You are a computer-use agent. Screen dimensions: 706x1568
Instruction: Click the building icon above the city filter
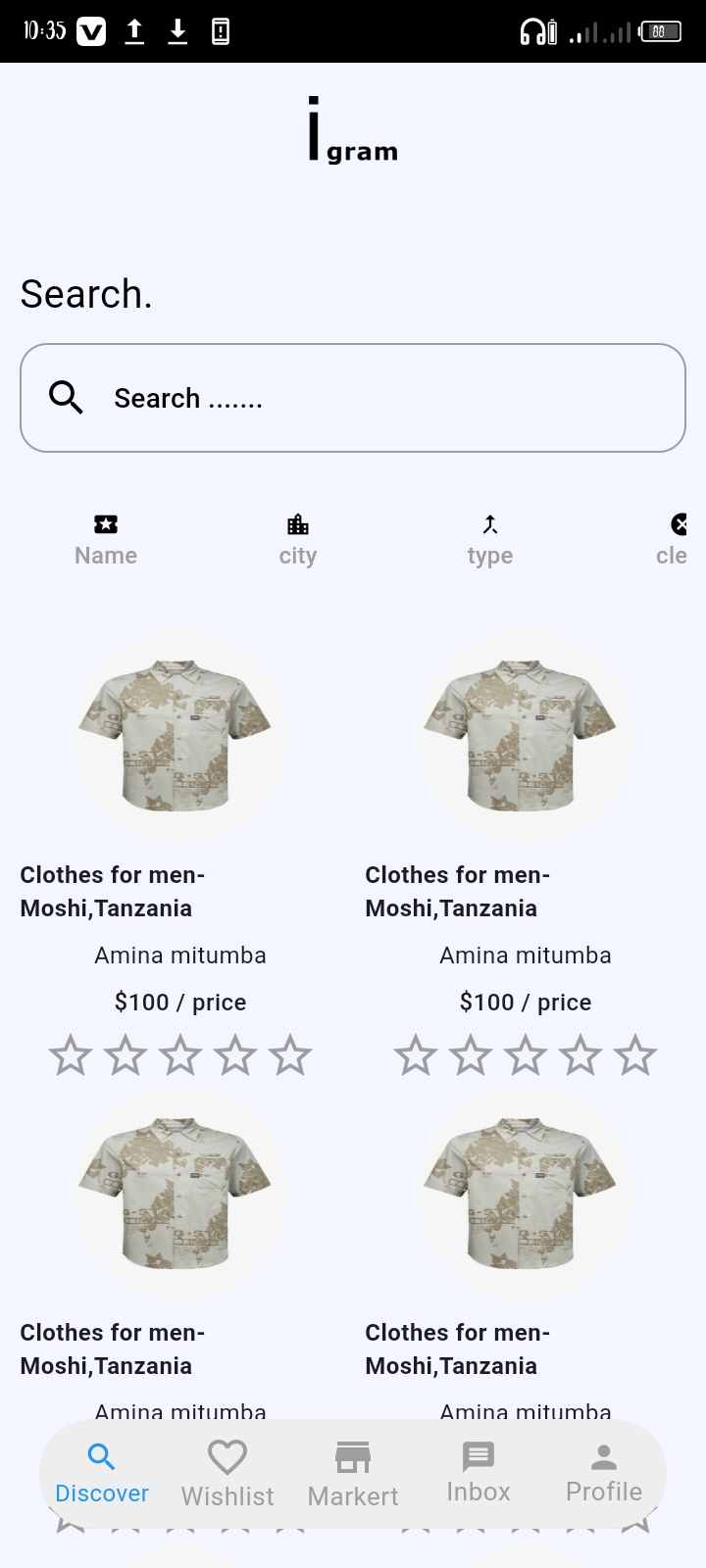[297, 524]
